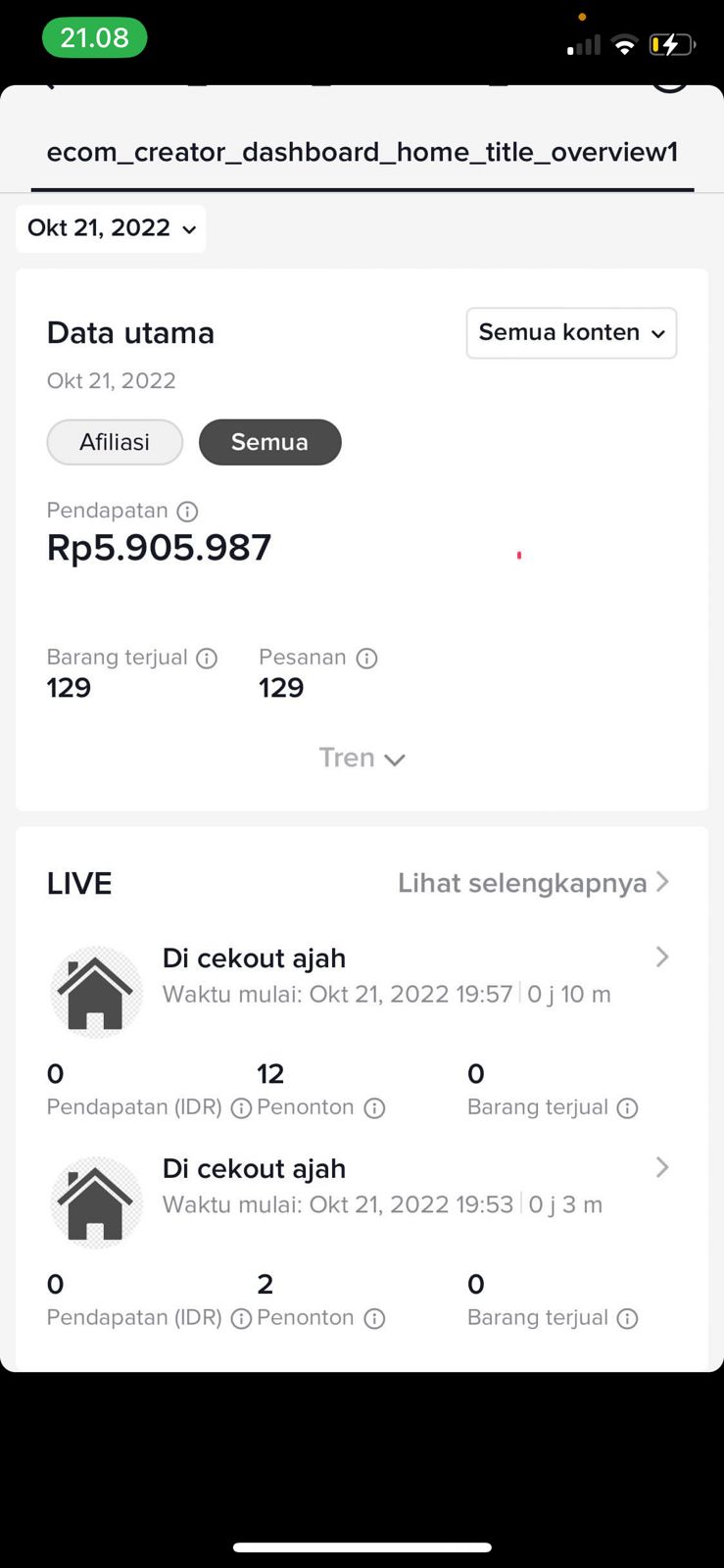Switch to the ecom_creator_dashboard_home_title_overview1 tab
Image resolution: width=724 pixels, height=1568 pixels.
[362, 153]
